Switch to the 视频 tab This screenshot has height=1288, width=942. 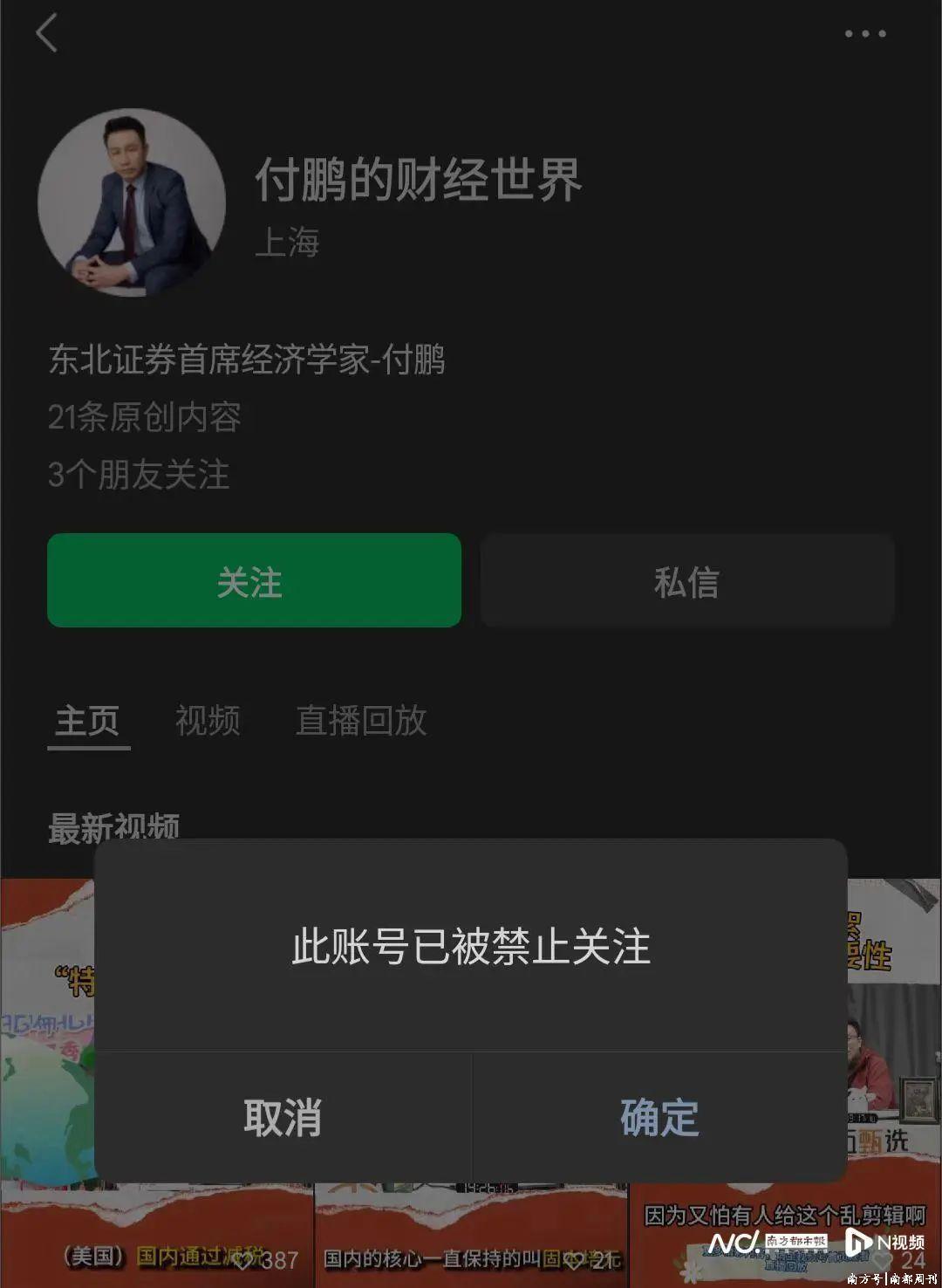coord(208,721)
